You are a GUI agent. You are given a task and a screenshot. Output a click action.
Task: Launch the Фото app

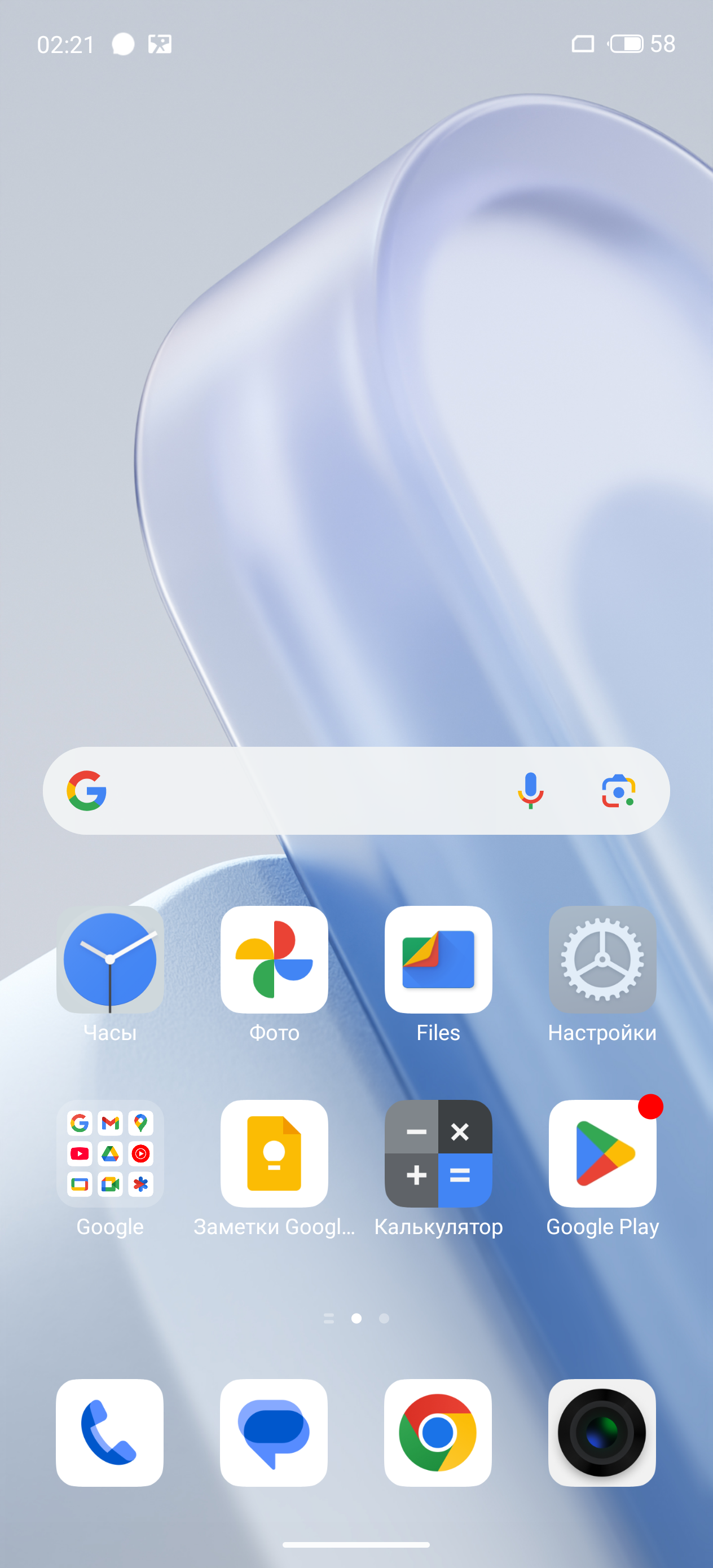click(x=274, y=960)
